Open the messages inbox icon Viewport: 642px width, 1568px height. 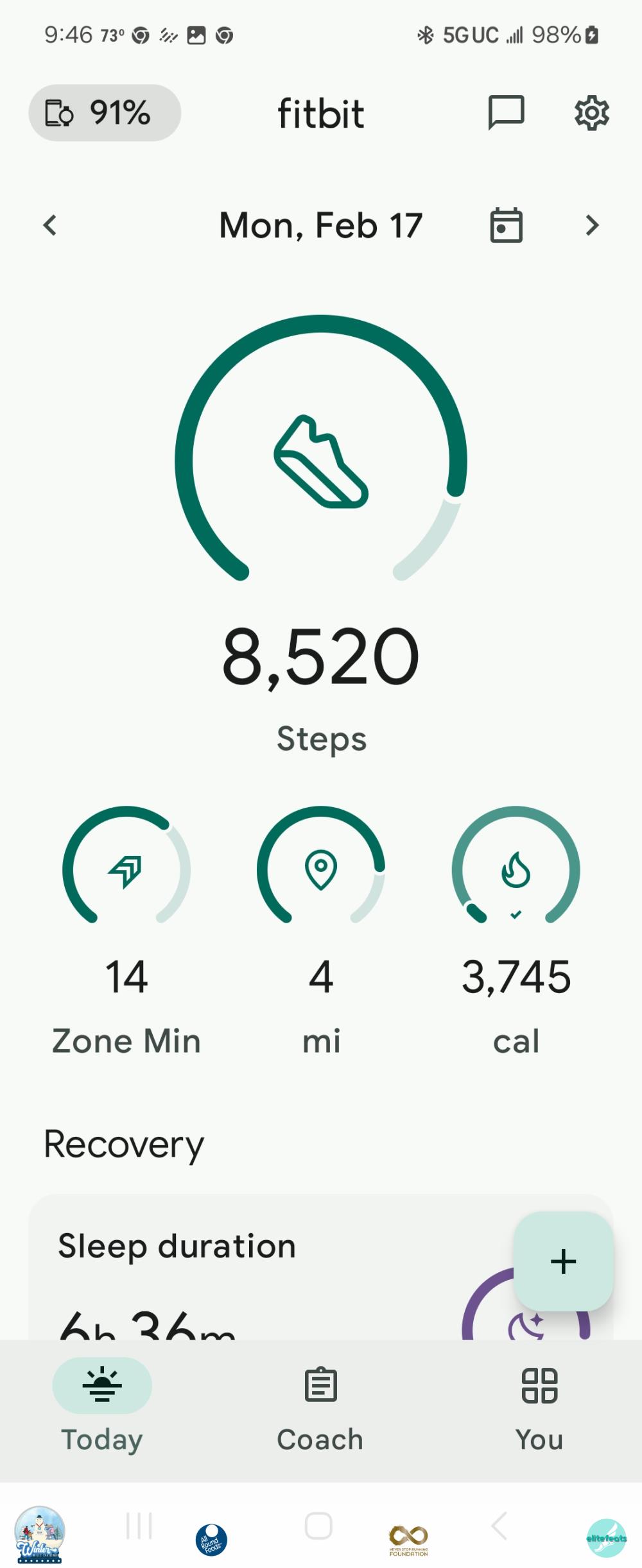[x=506, y=113]
